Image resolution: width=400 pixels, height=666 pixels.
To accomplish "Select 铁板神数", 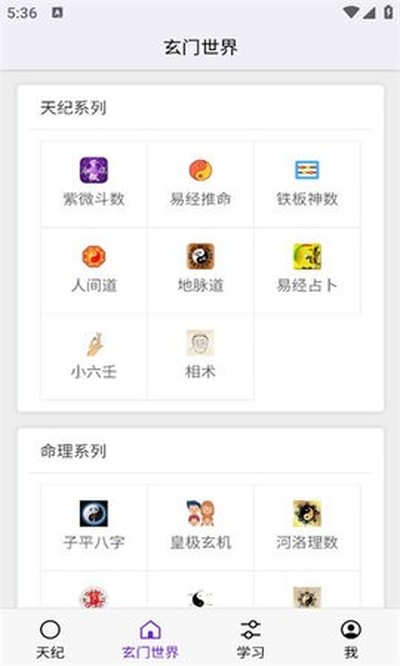I will pyautogui.click(x=307, y=184).
